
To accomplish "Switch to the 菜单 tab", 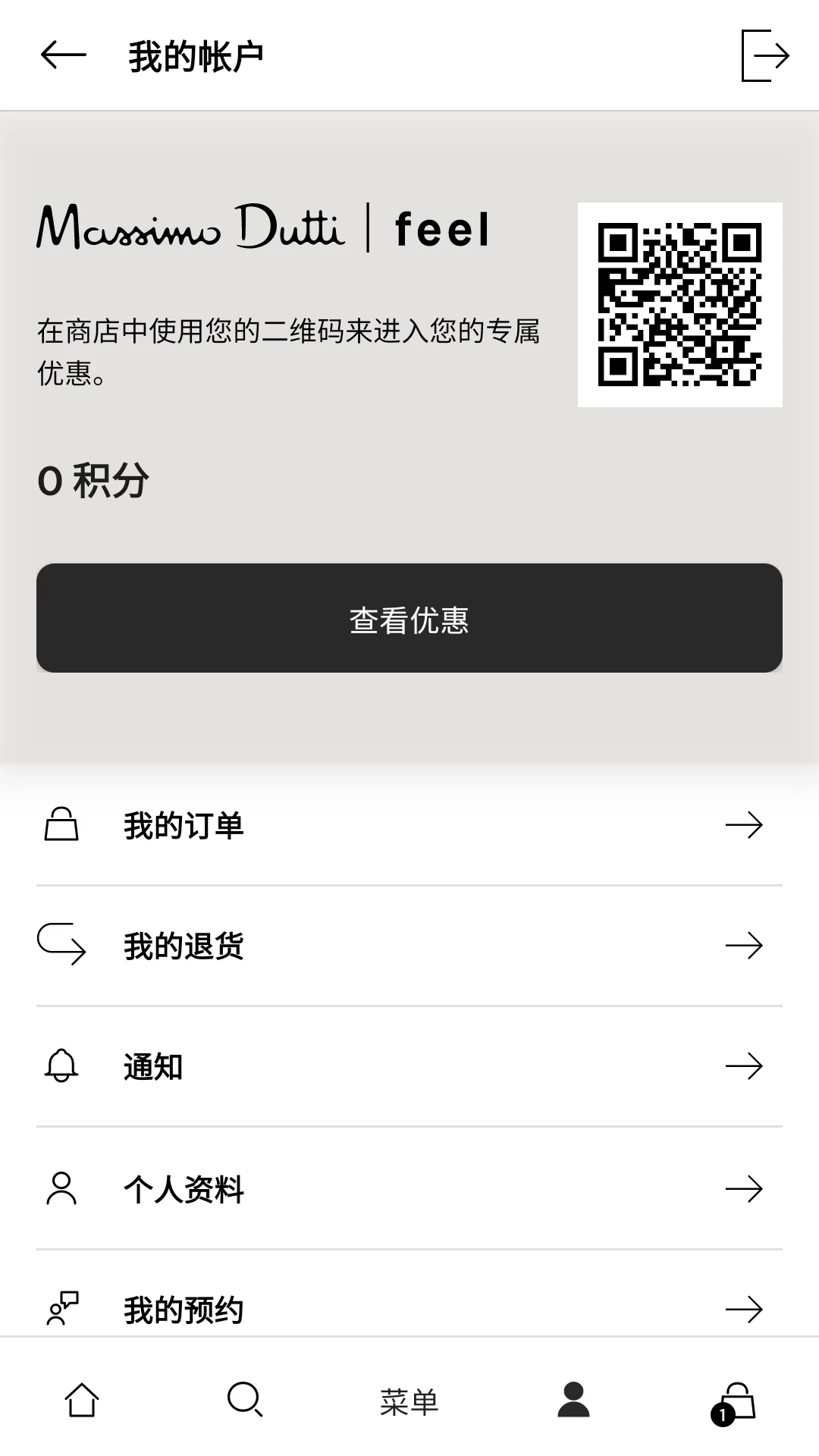I will point(409,1401).
